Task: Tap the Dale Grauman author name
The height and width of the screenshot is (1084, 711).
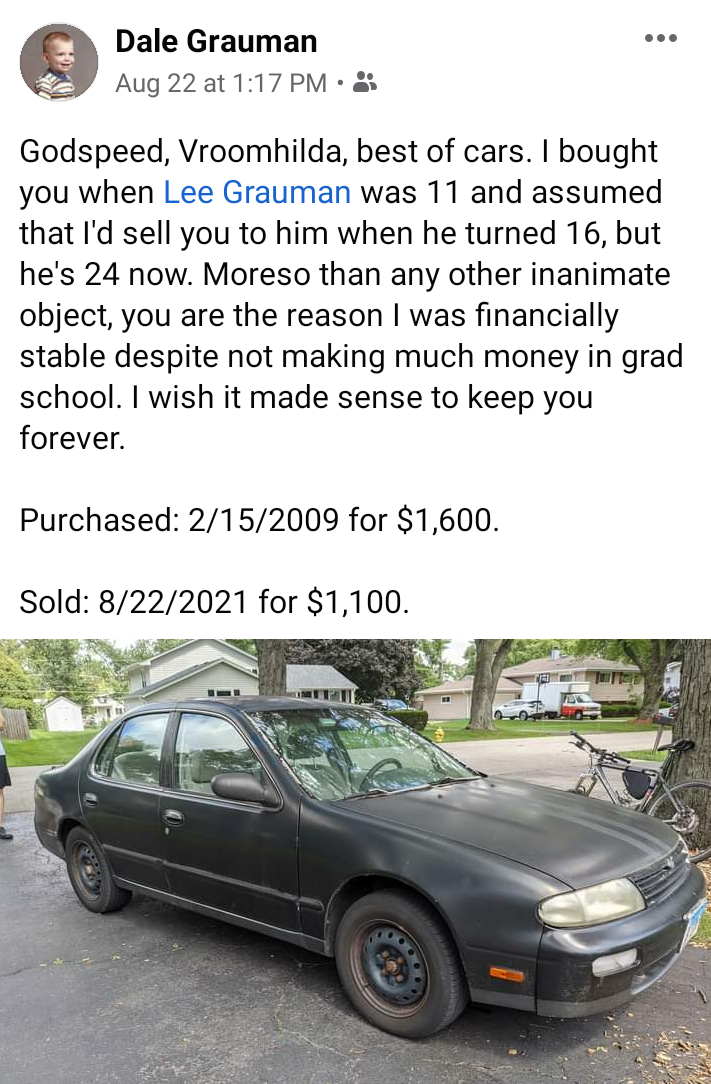Action: tap(216, 41)
